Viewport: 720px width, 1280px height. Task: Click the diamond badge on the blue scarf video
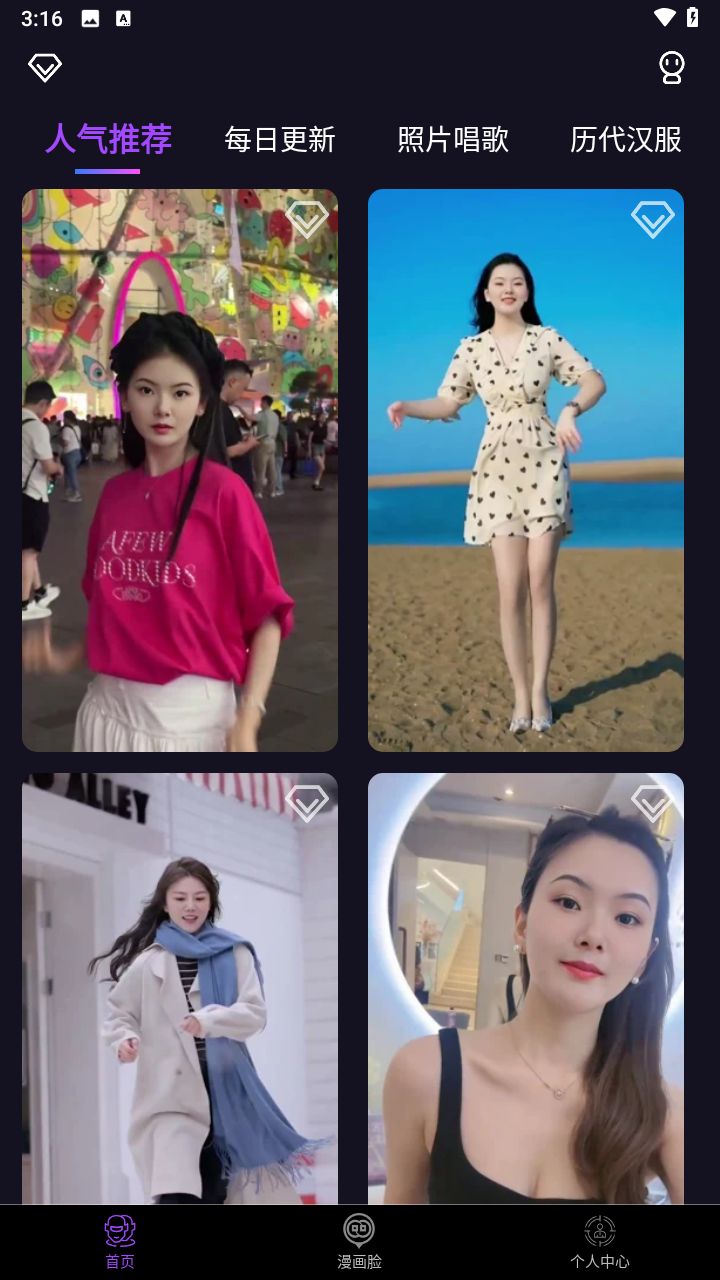[307, 801]
